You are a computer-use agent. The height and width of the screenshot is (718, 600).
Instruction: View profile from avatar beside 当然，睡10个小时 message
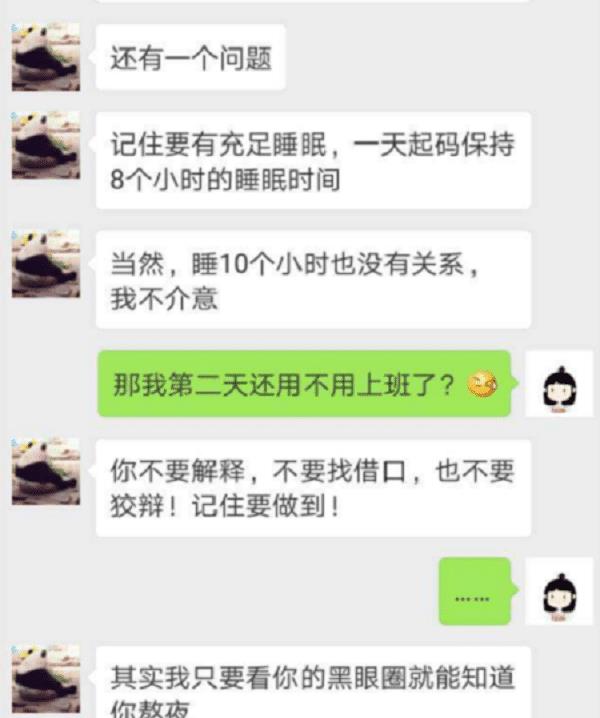coord(45,263)
